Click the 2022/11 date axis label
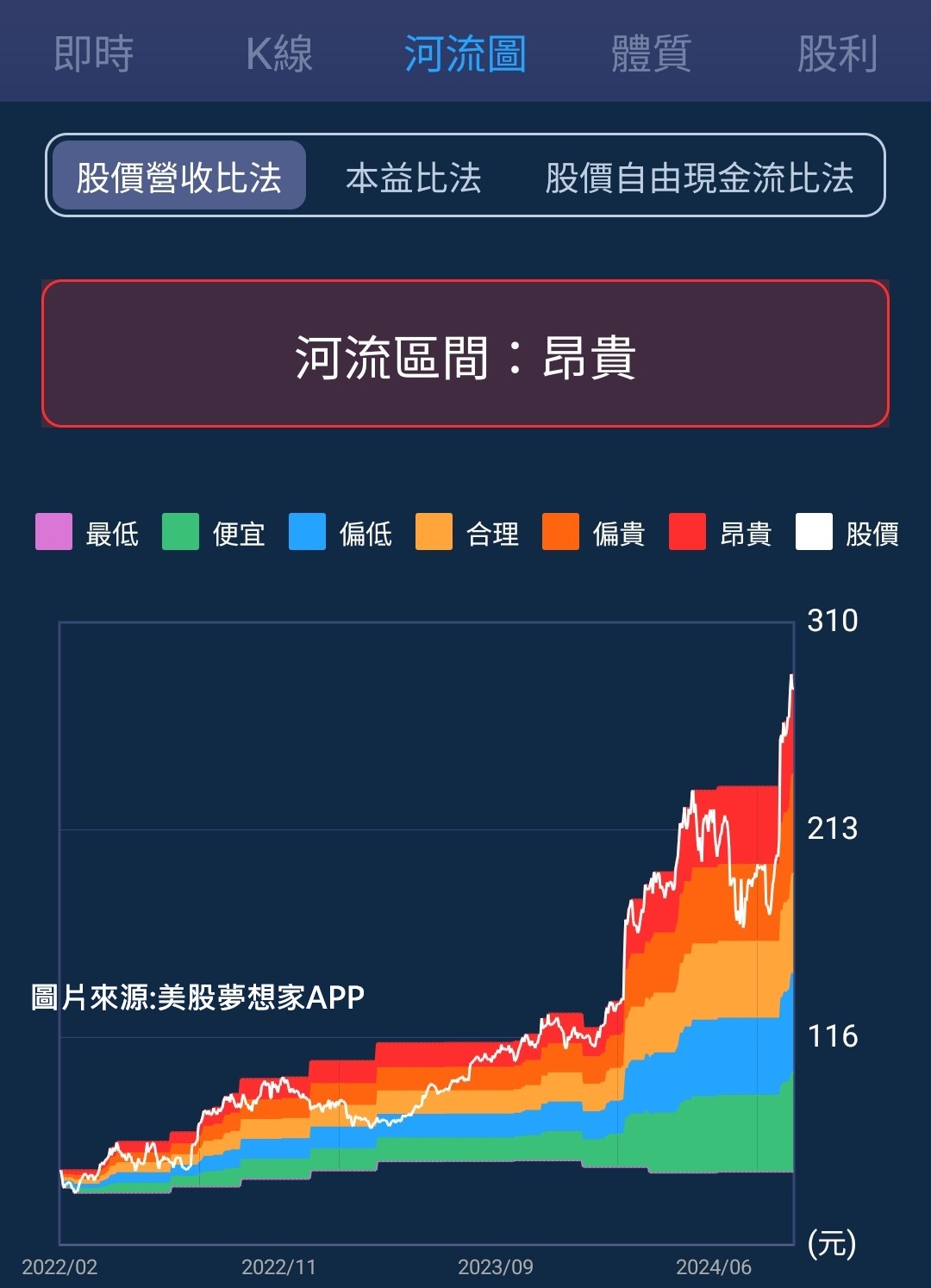 point(278,1268)
